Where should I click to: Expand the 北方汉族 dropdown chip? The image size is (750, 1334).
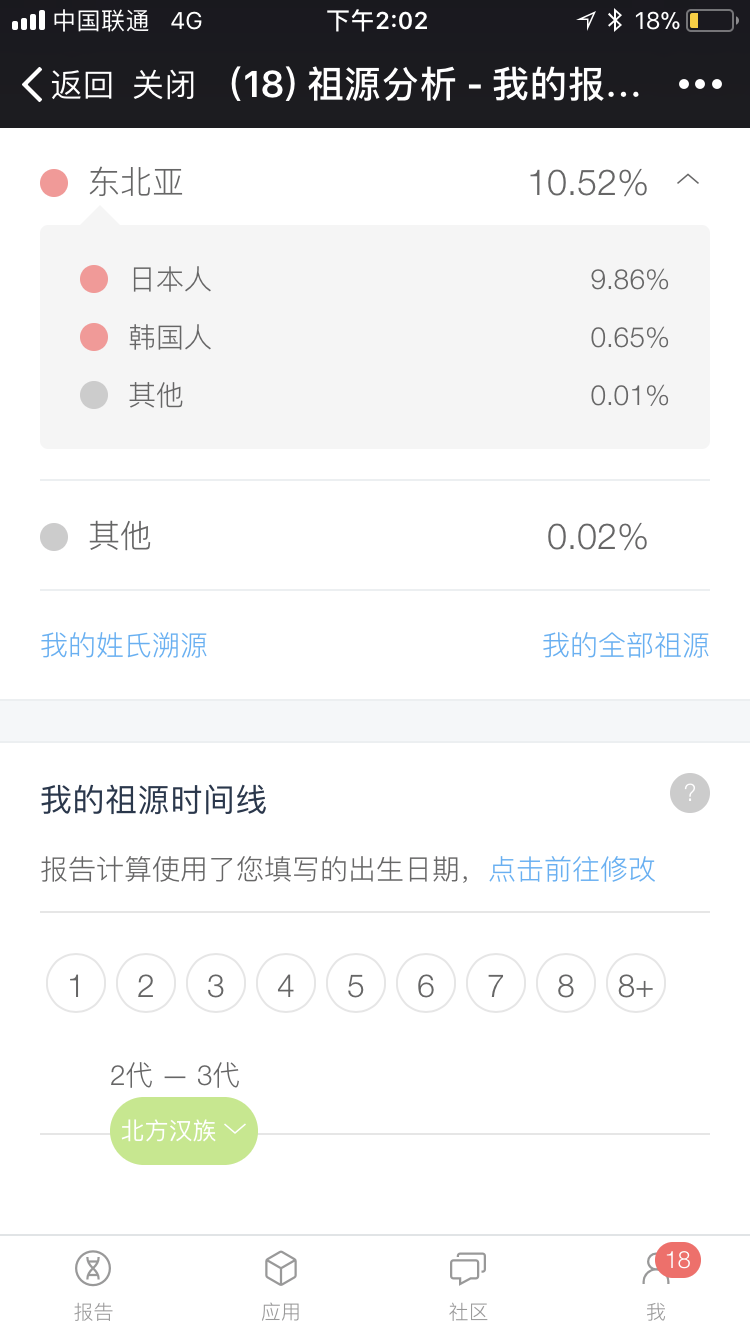(184, 1131)
